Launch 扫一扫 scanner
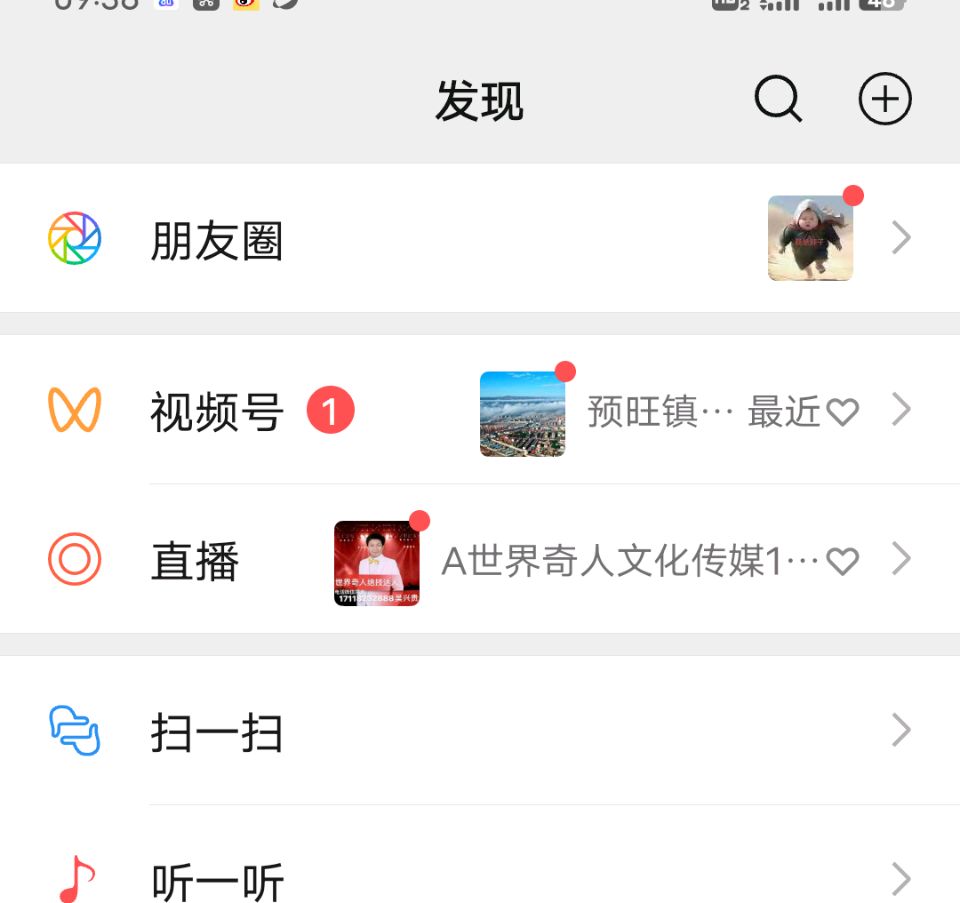The width and height of the screenshot is (960, 903). coord(217,732)
